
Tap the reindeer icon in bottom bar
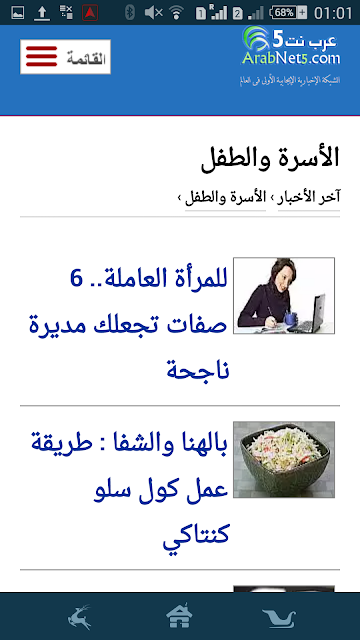click(79, 617)
